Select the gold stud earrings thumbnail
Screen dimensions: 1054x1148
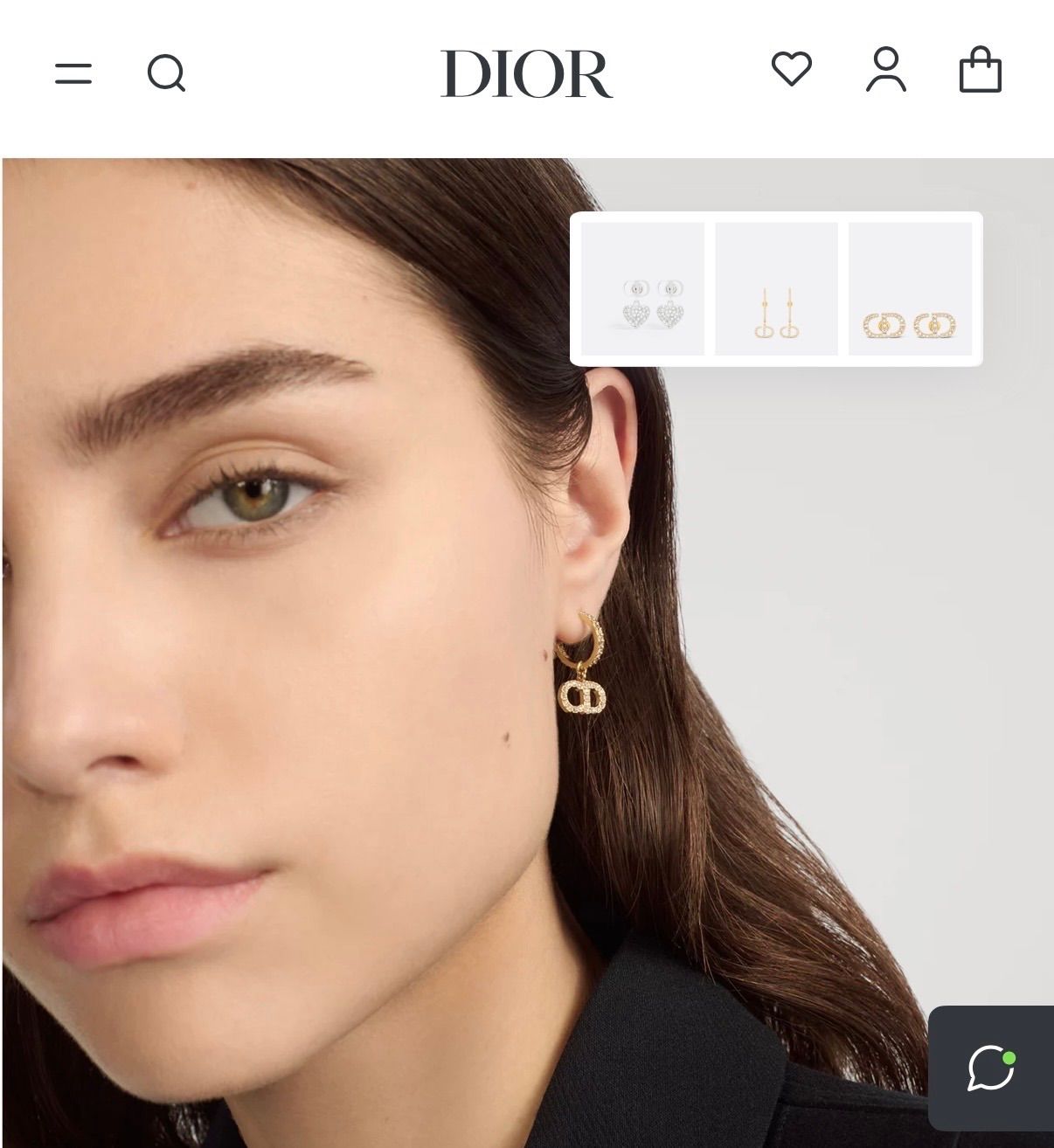pos(776,289)
